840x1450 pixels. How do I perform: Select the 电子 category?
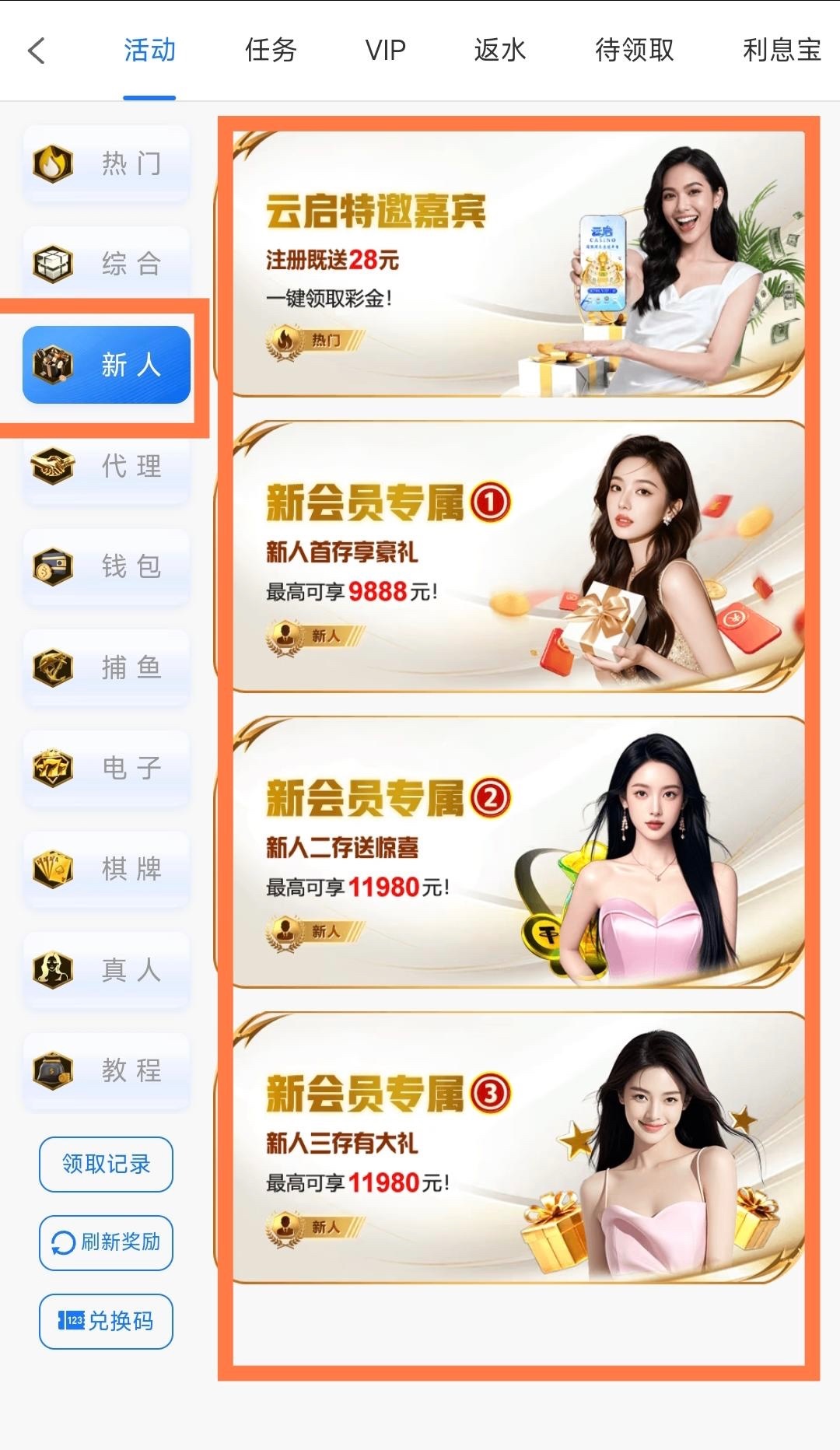point(107,768)
